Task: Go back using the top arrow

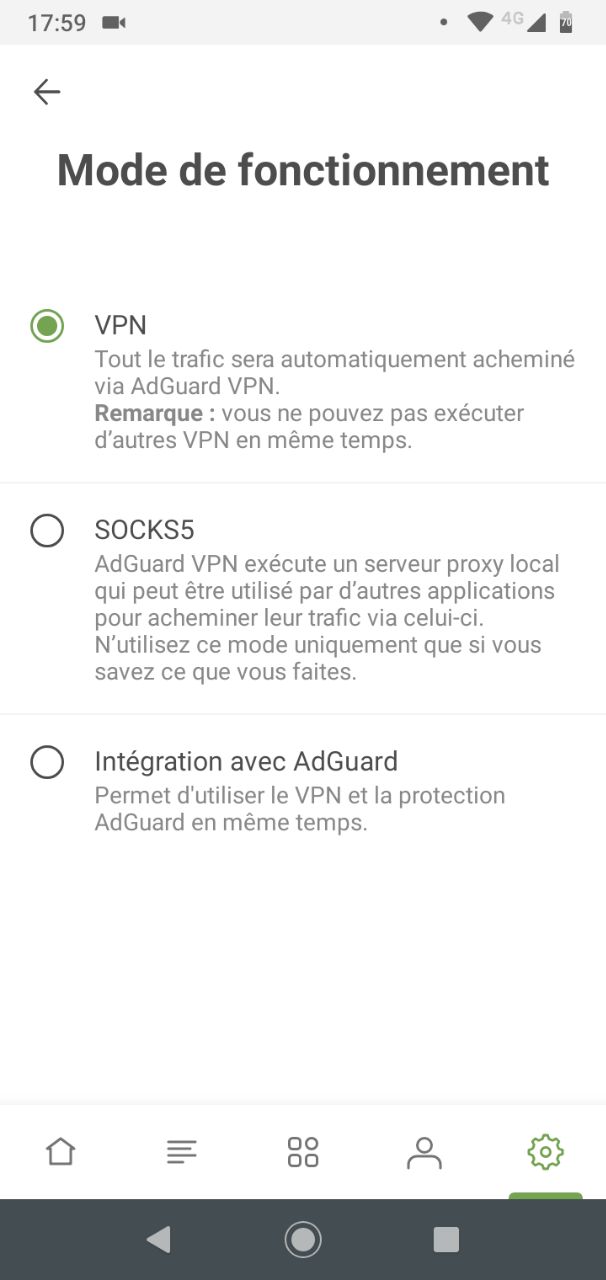Action: tap(47, 92)
